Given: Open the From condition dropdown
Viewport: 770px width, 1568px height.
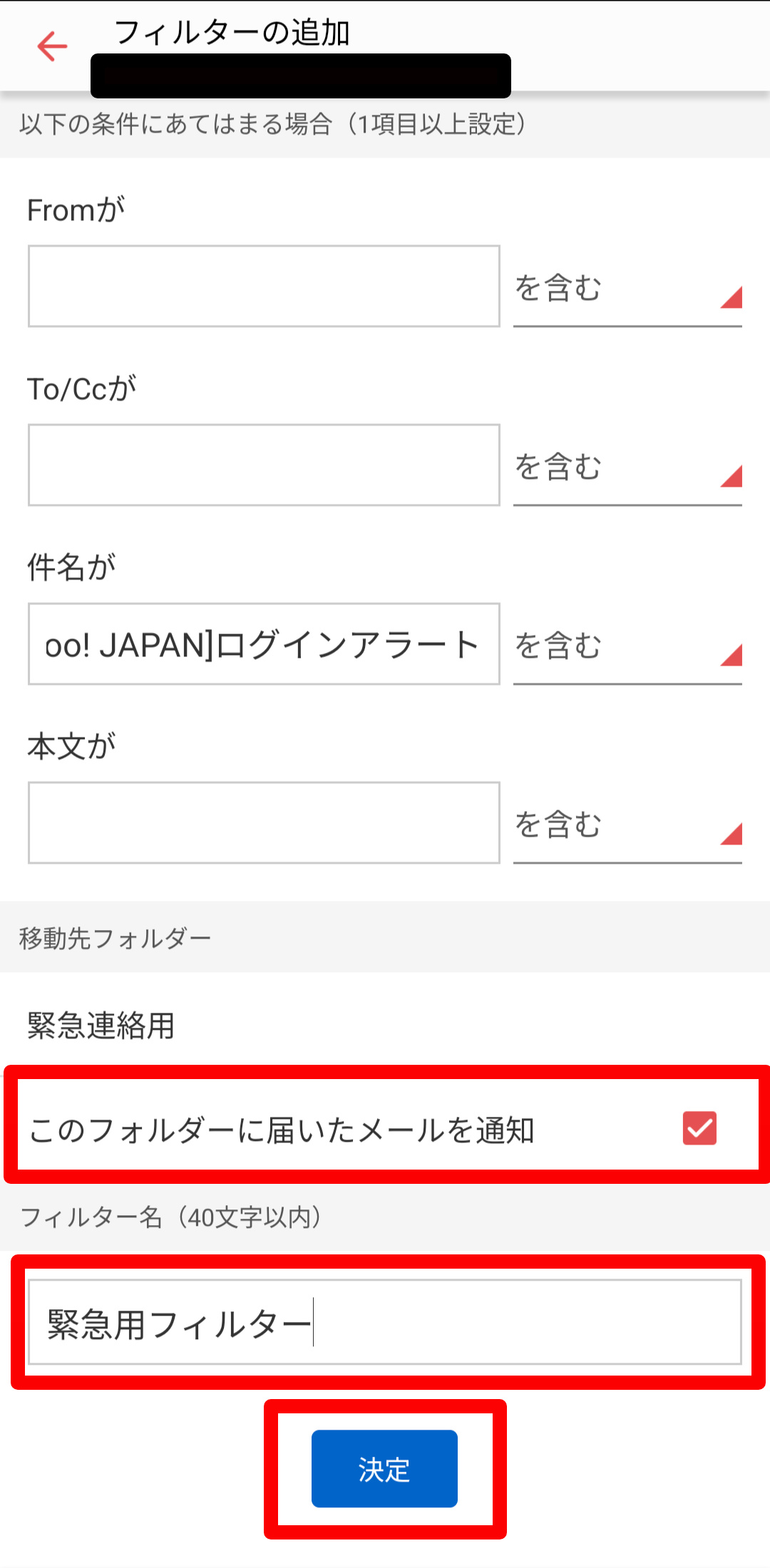Looking at the screenshot, I should [627, 288].
